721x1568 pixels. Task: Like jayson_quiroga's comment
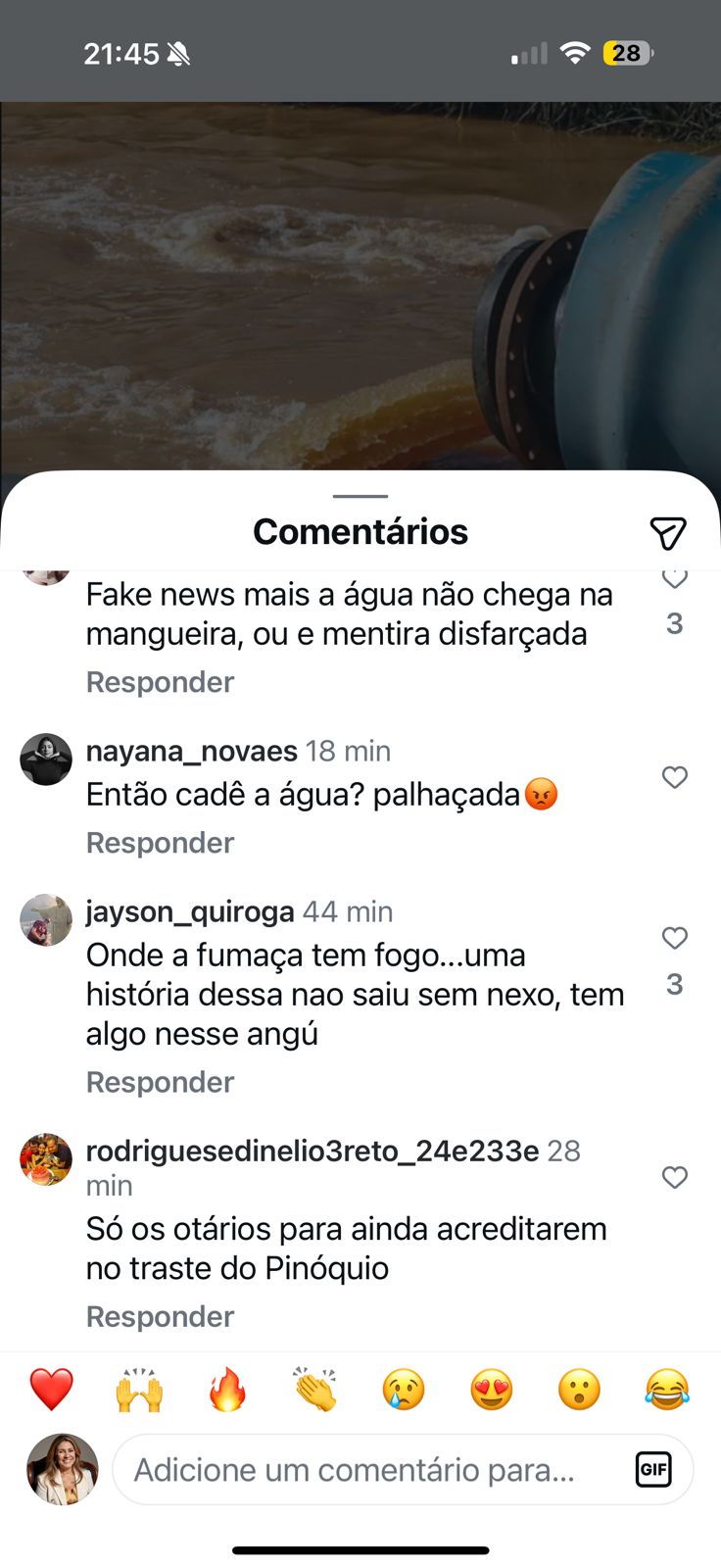pyautogui.click(x=674, y=938)
